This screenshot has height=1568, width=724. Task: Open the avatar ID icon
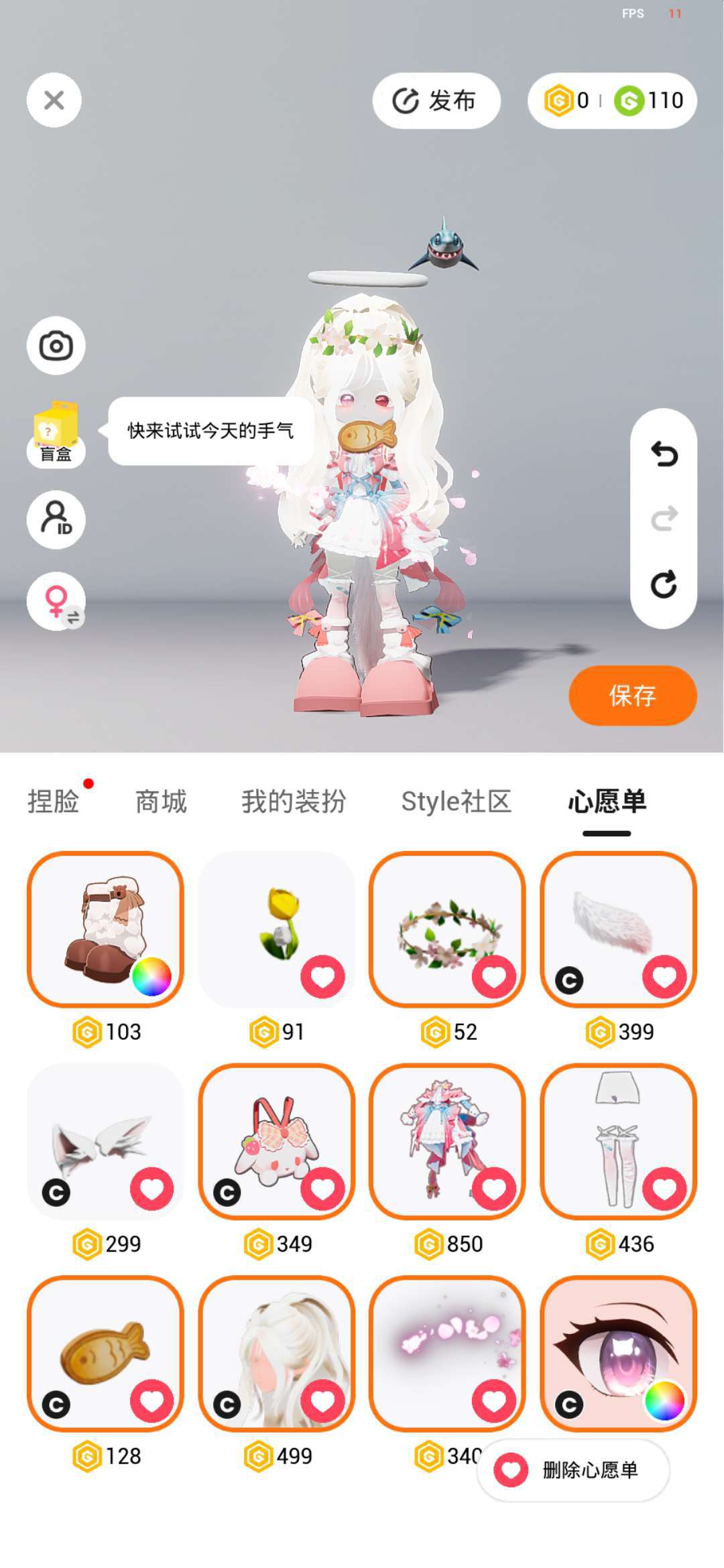[x=56, y=519]
